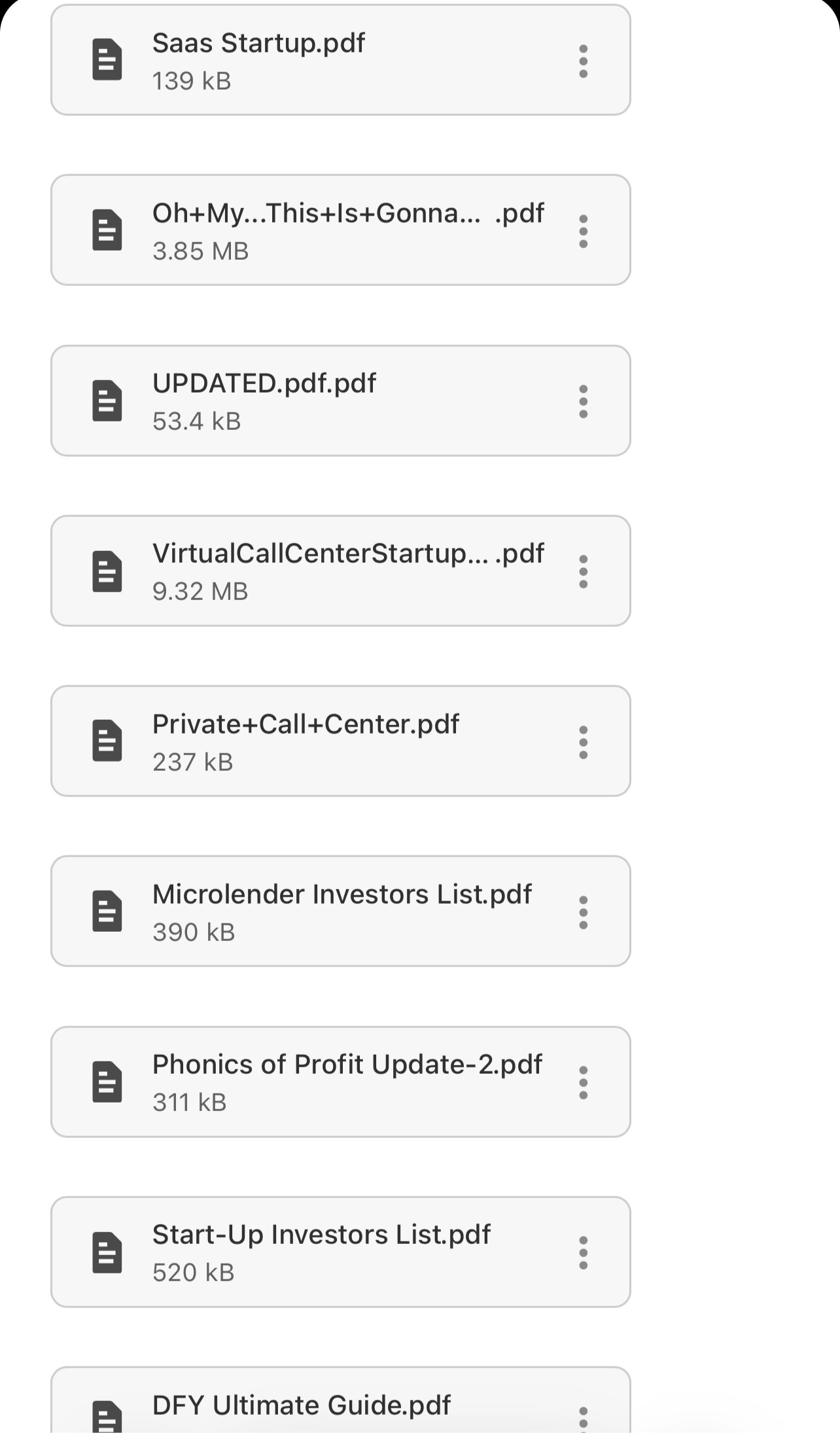This screenshot has width=840, height=1433.
Task: Tap the three dots next to UPDATED.pdf.pdf
Action: pos(583,401)
